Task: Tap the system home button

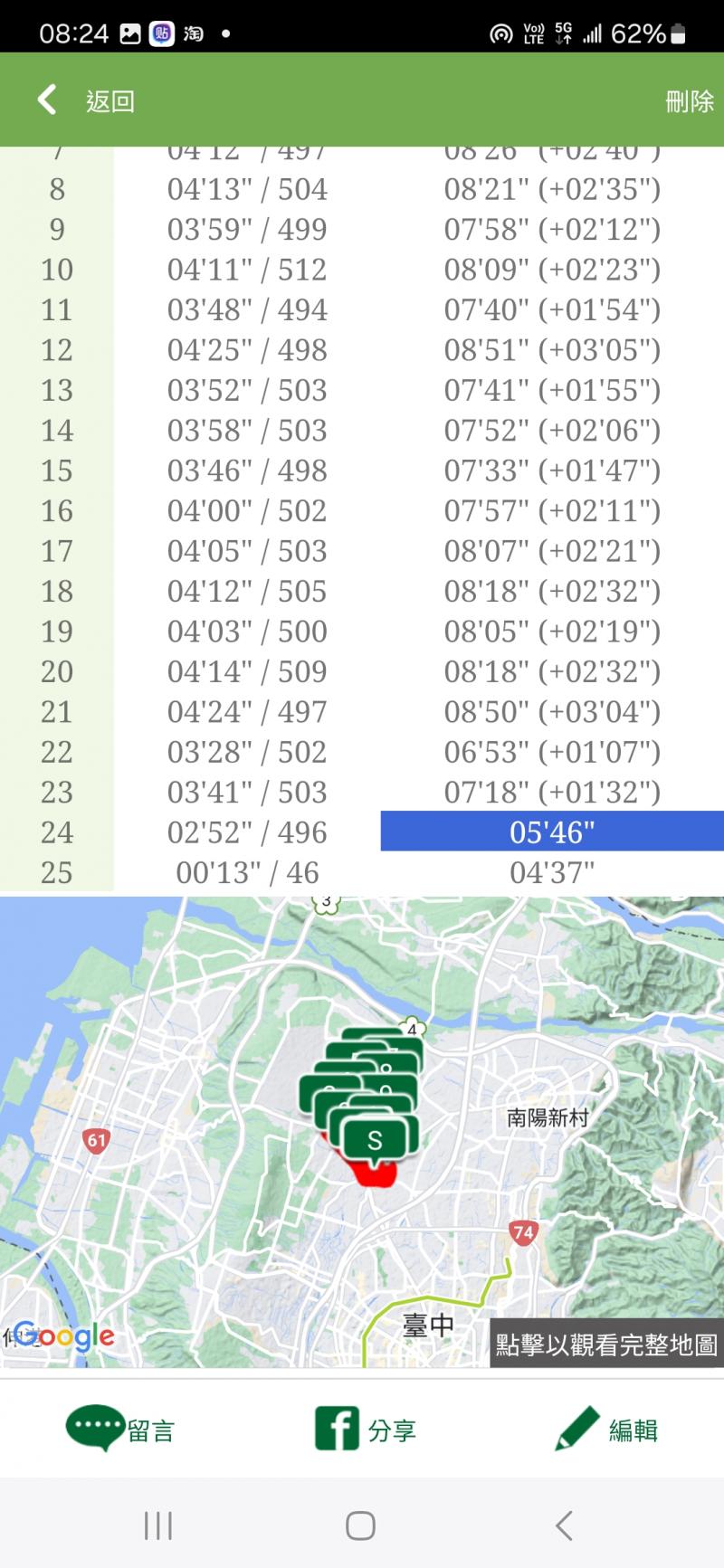Action: [360, 1525]
